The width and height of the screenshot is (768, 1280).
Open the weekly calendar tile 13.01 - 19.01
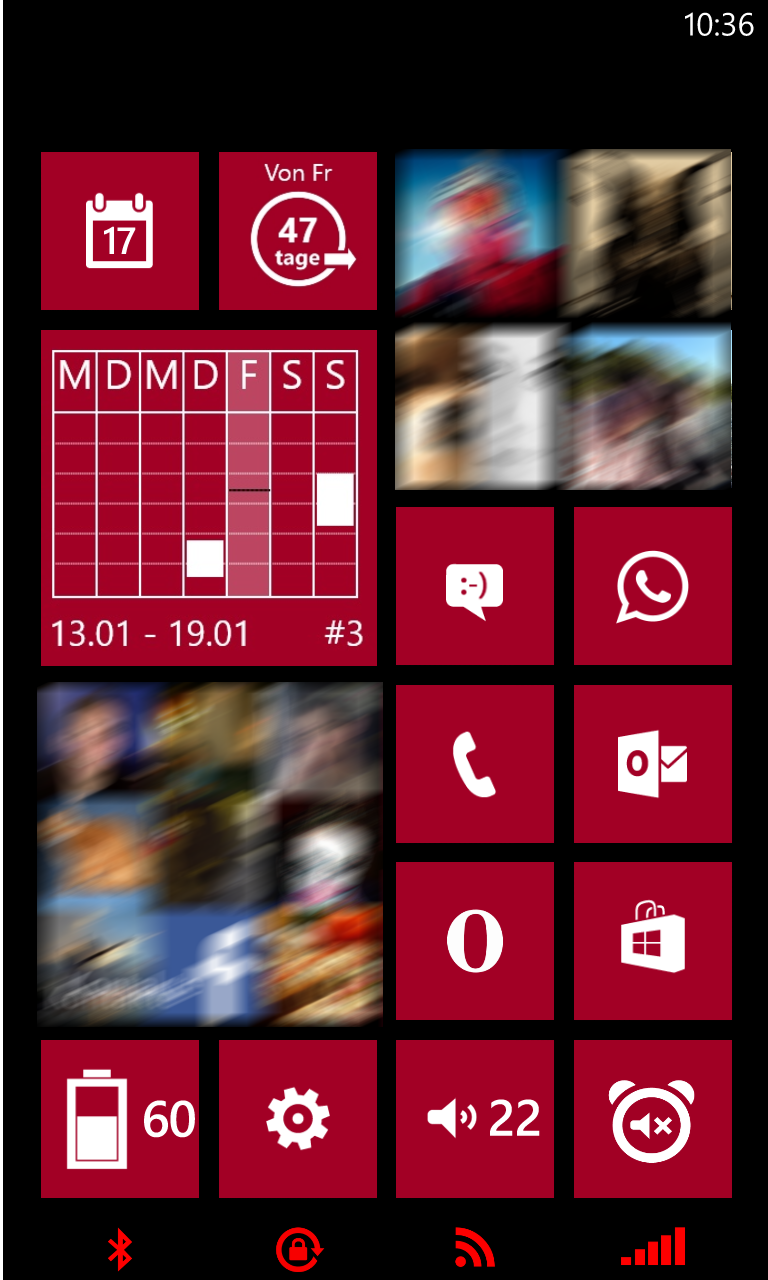click(209, 498)
